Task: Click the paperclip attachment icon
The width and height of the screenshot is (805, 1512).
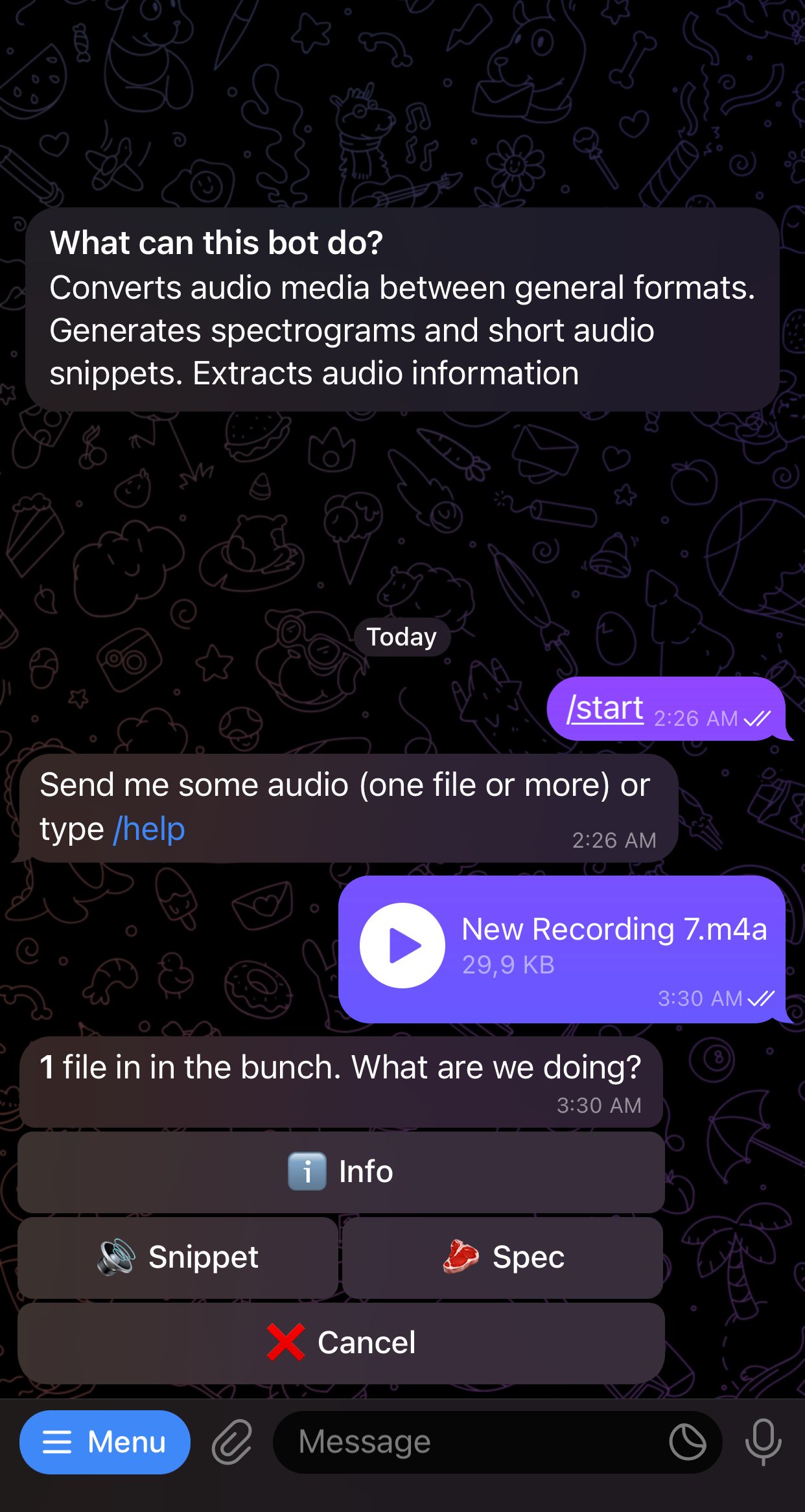Action: (x=233, y=1441)
